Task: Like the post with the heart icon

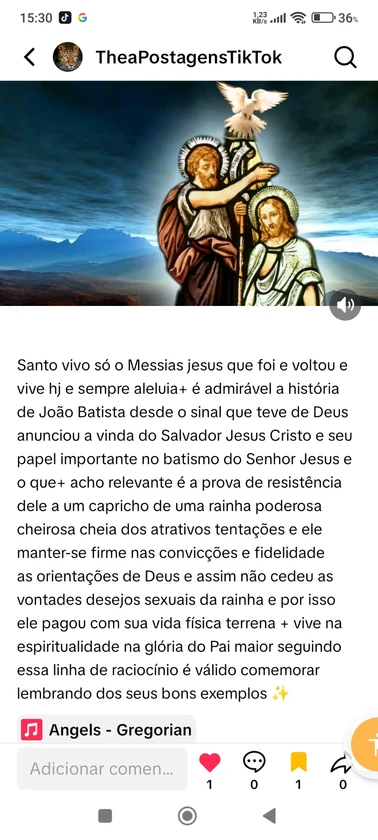Action: (209, 762)
